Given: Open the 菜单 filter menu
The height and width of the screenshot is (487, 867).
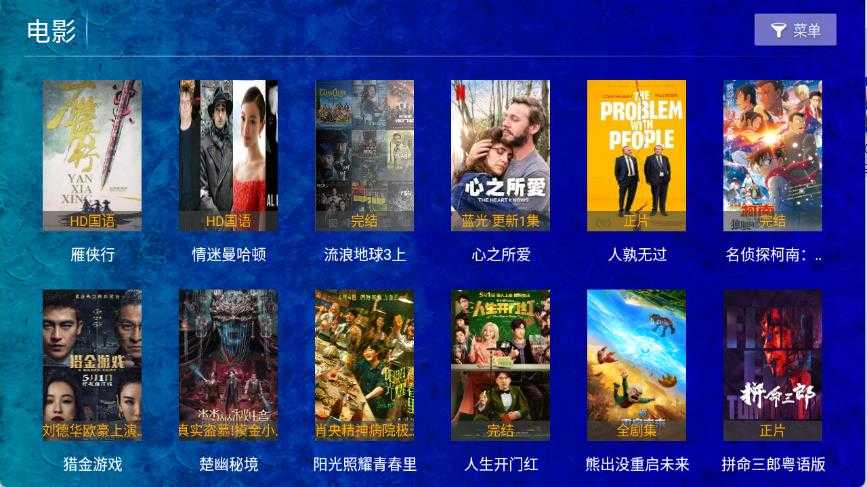Looking at the screenshot, I should (x=795, y=30).
